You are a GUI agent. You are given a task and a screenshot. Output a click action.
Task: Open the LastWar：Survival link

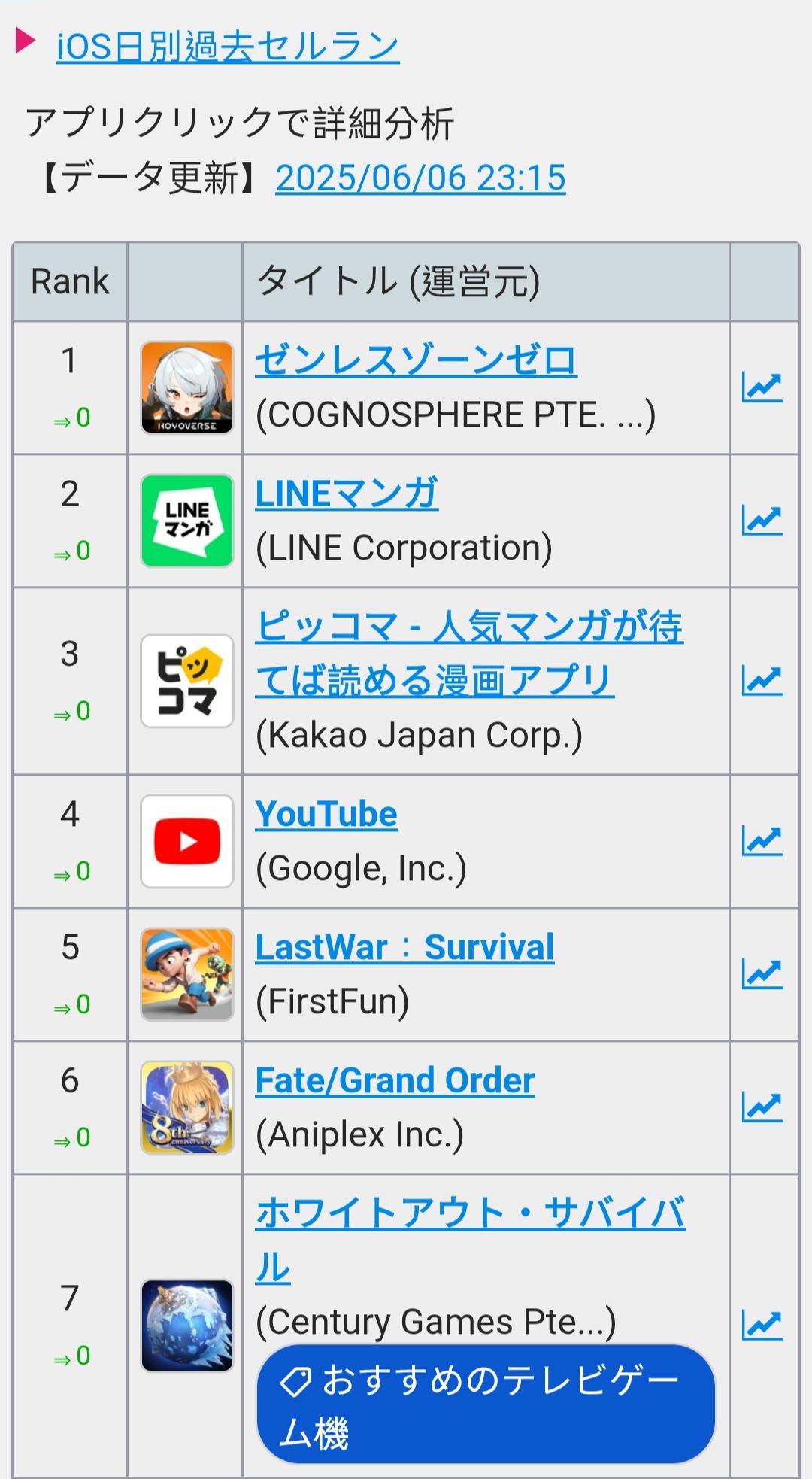click(x=404, y=947)
